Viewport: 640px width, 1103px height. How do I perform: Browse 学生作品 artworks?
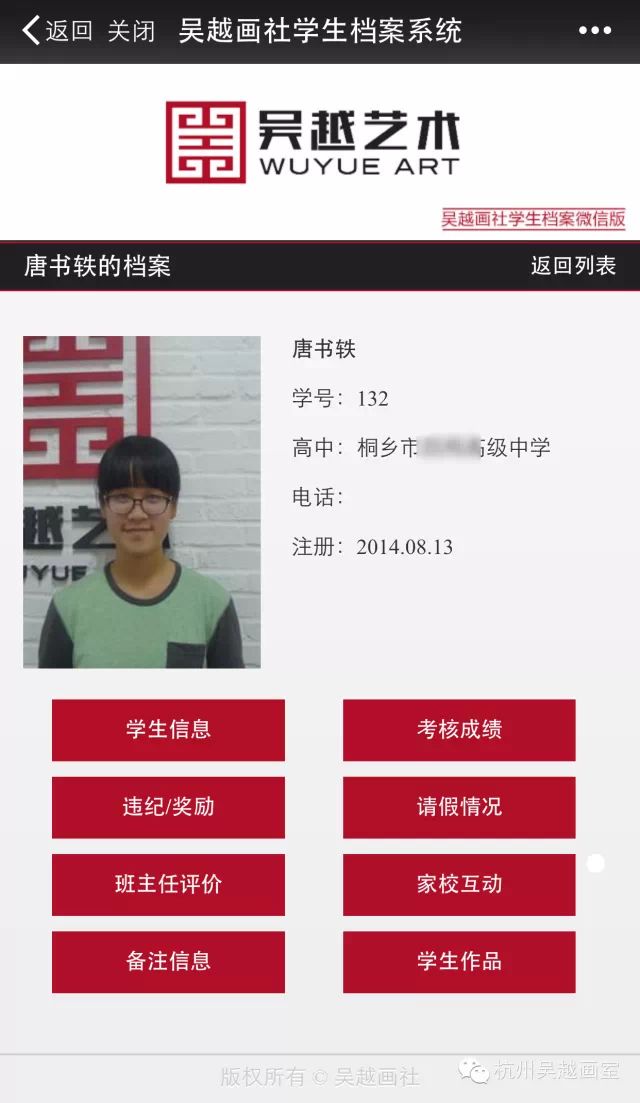coord(459,962)
